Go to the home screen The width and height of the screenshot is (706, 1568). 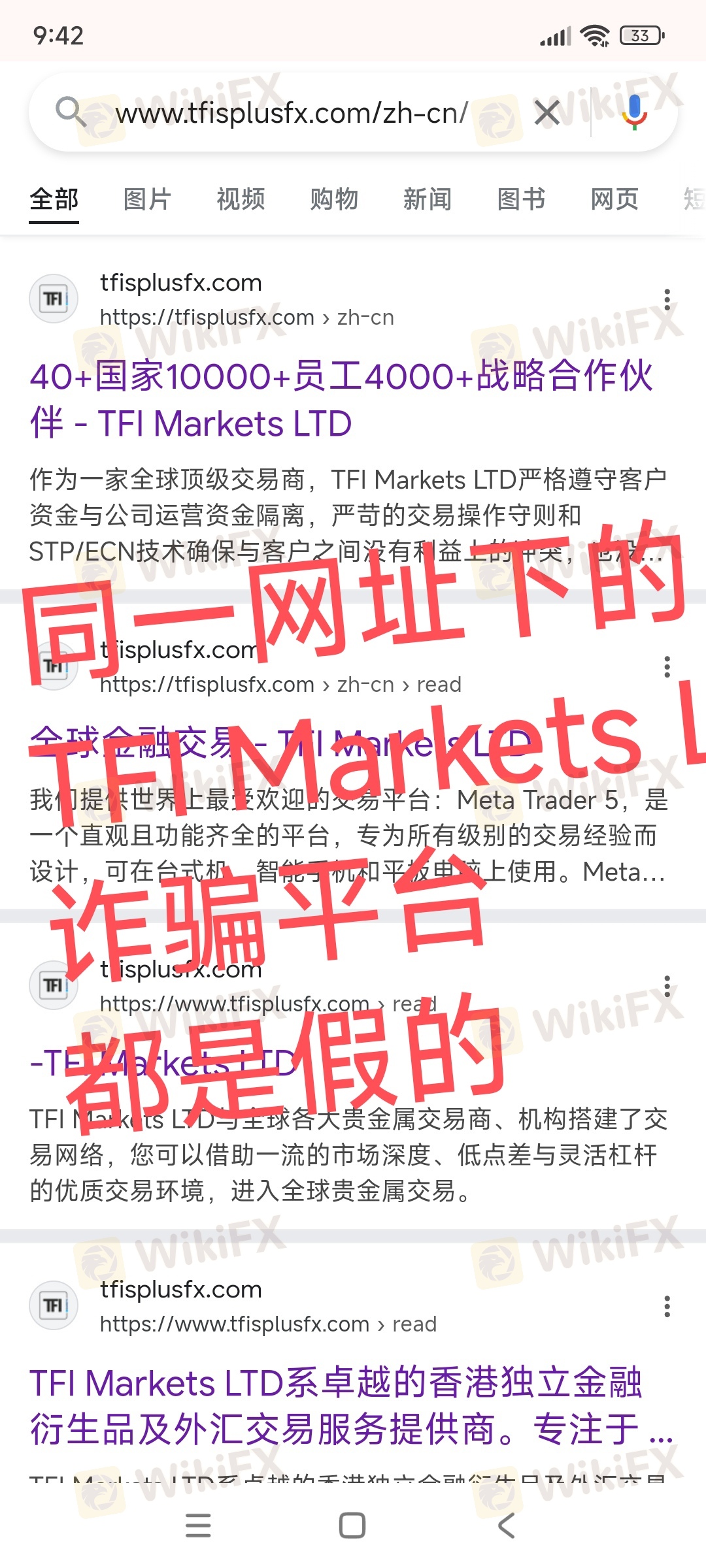pyautogui.click(x=352, y=1526)
